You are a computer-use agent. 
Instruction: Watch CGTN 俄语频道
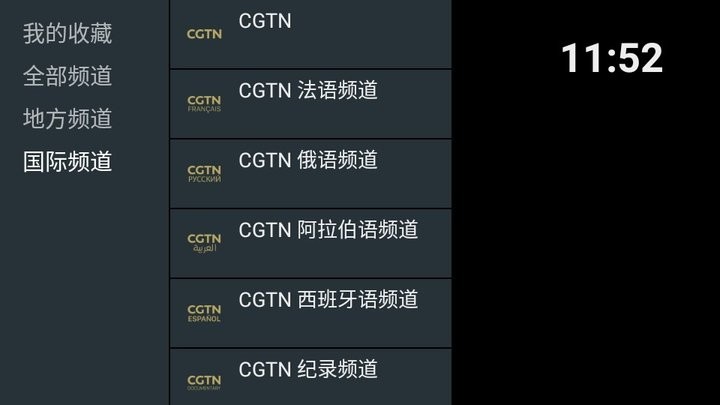(310, 174)
